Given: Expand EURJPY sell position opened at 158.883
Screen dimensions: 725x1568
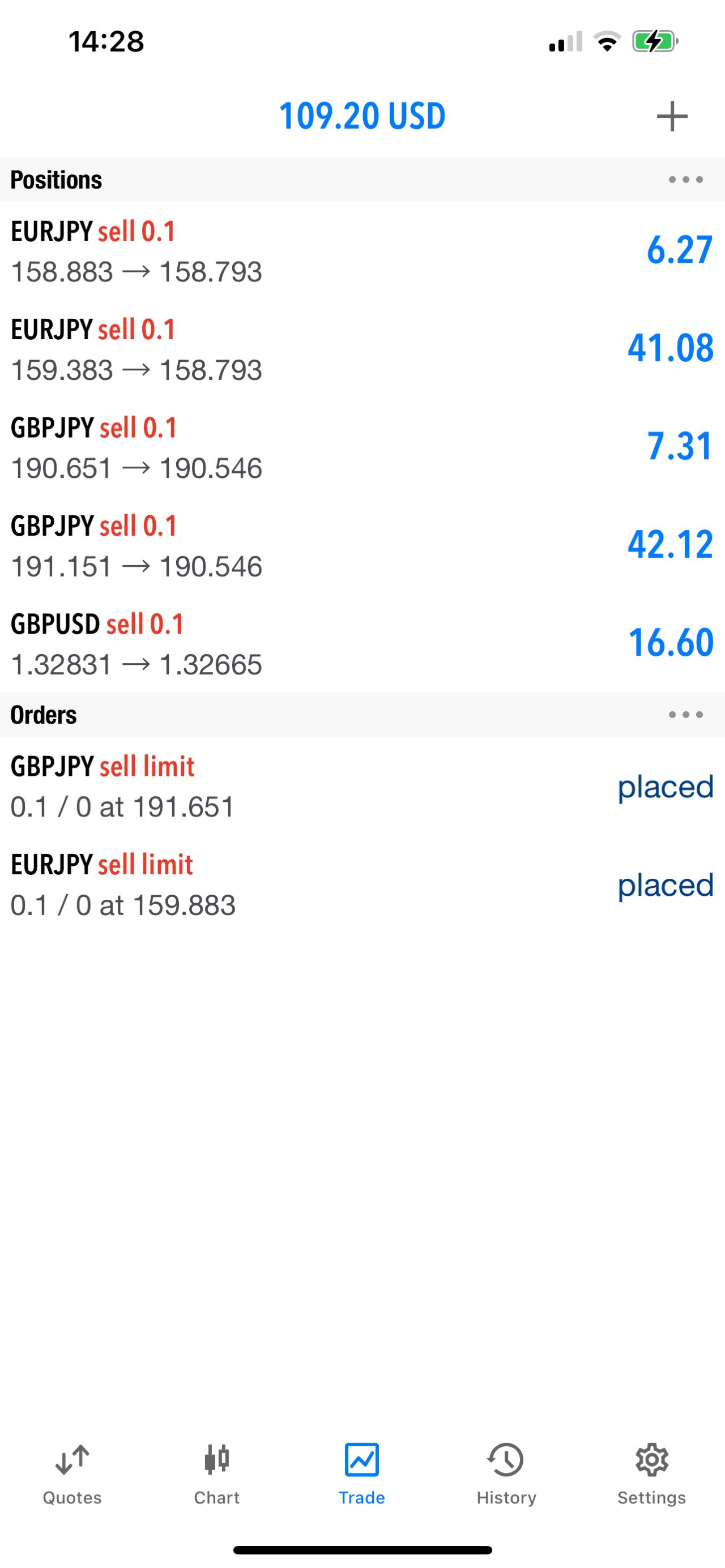Looking at the screenshot, I should (x=362, y=251).
